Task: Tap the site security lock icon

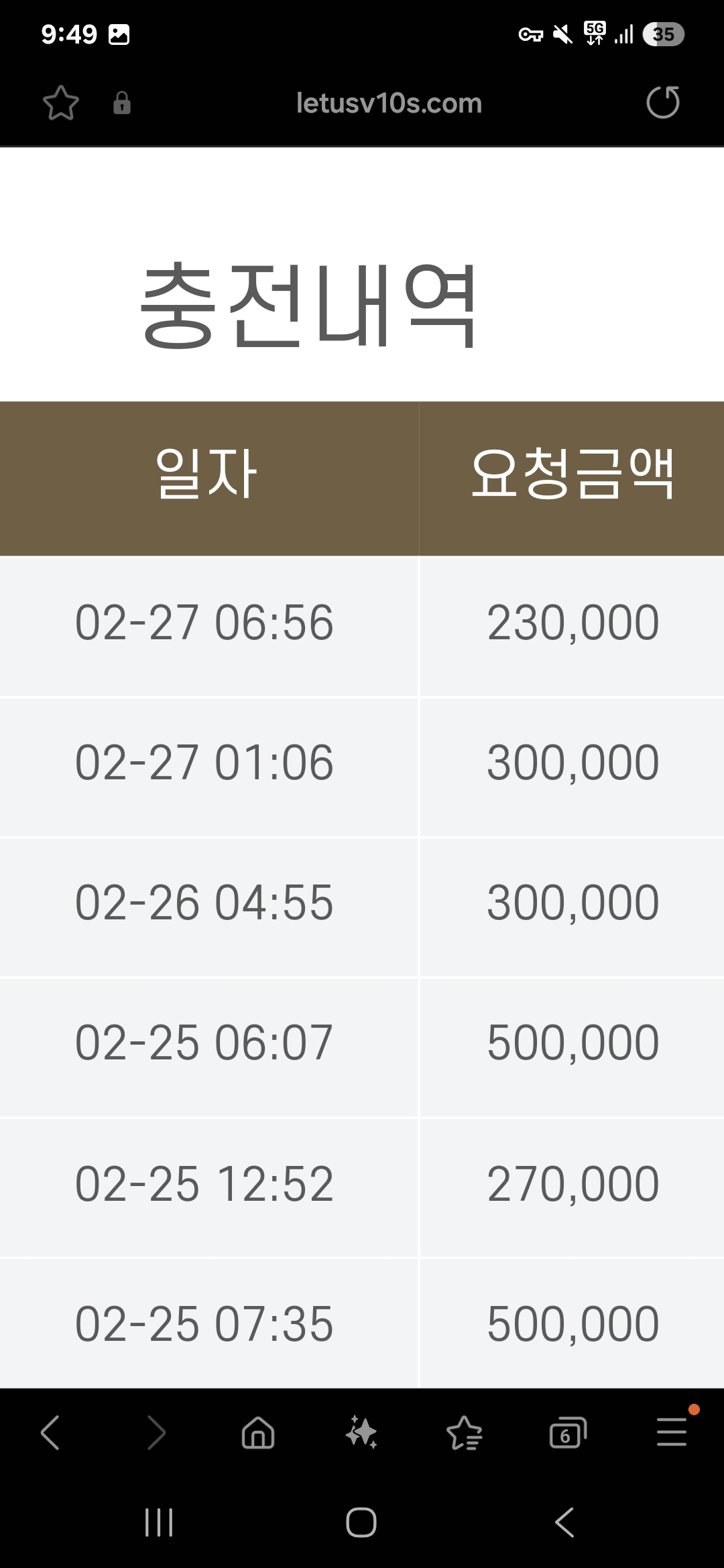Action: (x=122, y=103)
